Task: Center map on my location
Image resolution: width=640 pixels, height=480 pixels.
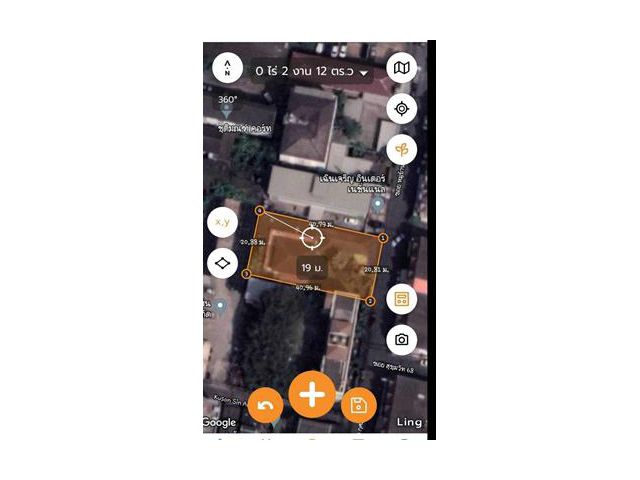Action: 401,109
